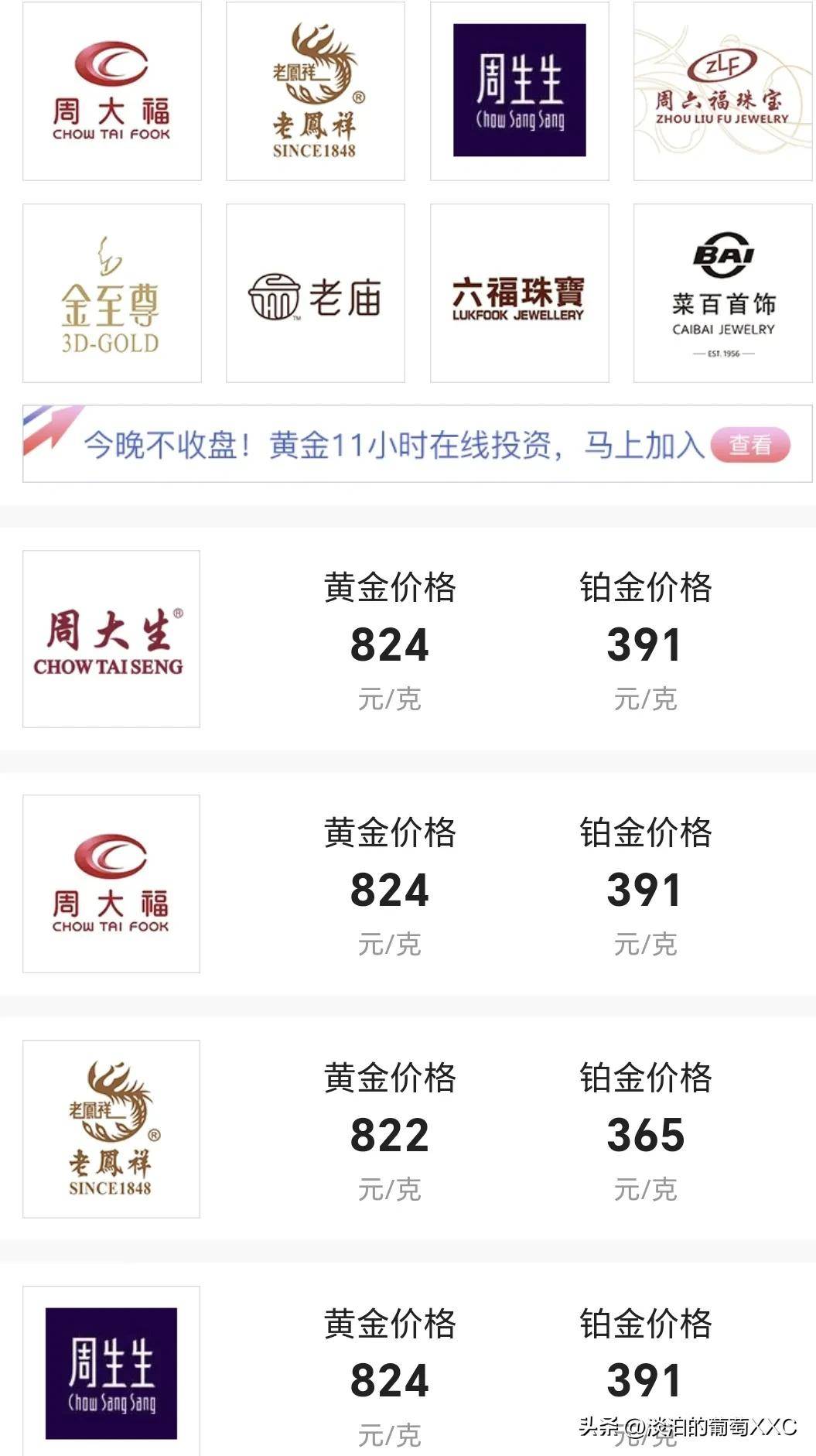
Task: View the 金至尊 3D-GOLD brand tile
Action: pyautogui.click(x=112, y=293)
